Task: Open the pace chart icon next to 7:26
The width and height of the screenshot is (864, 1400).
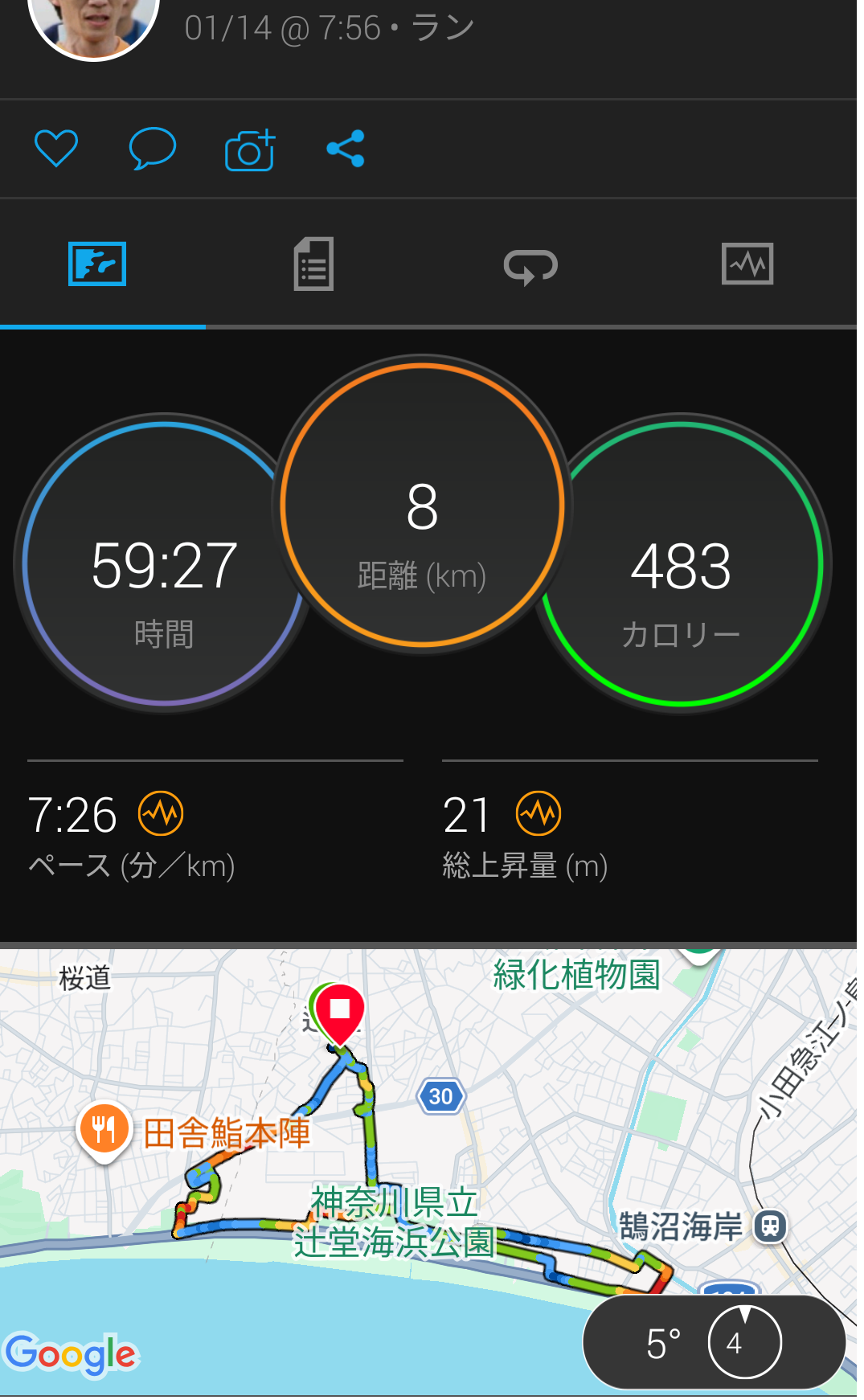Action: pos(161,814)
